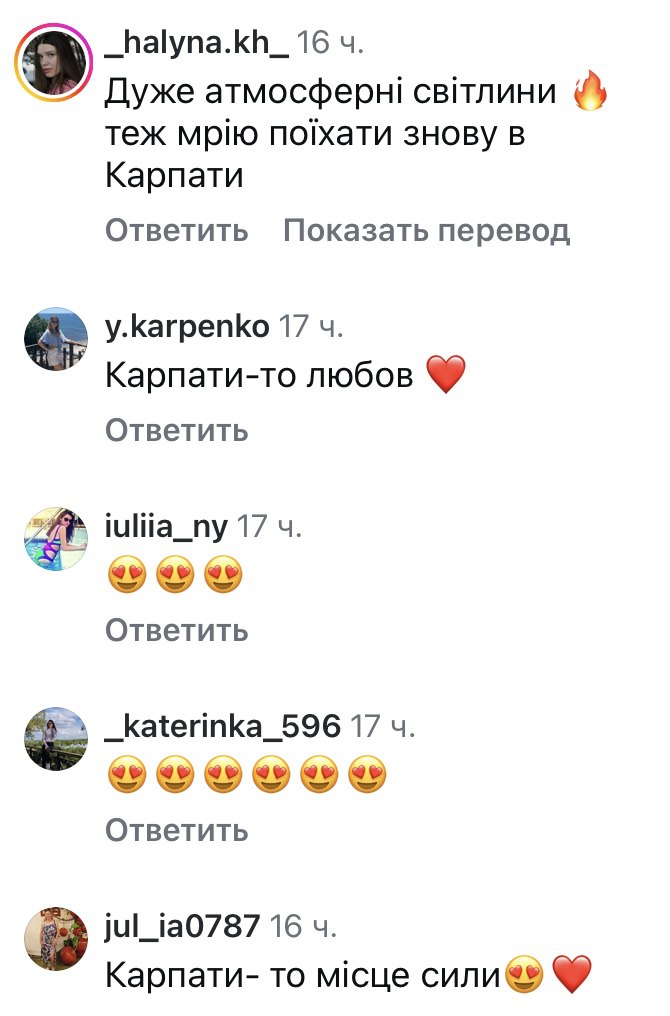Screen dimensions: 670x1016
Task: Reply to _halyna.kh_'s comment
Action: click(x=176, y=231)
